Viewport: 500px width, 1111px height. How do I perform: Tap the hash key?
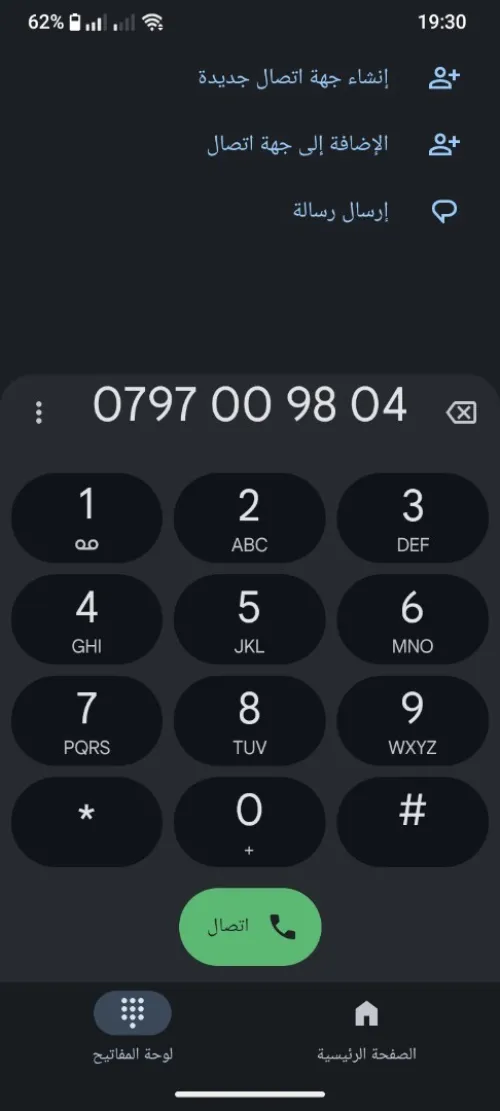(x=412, y=822)
